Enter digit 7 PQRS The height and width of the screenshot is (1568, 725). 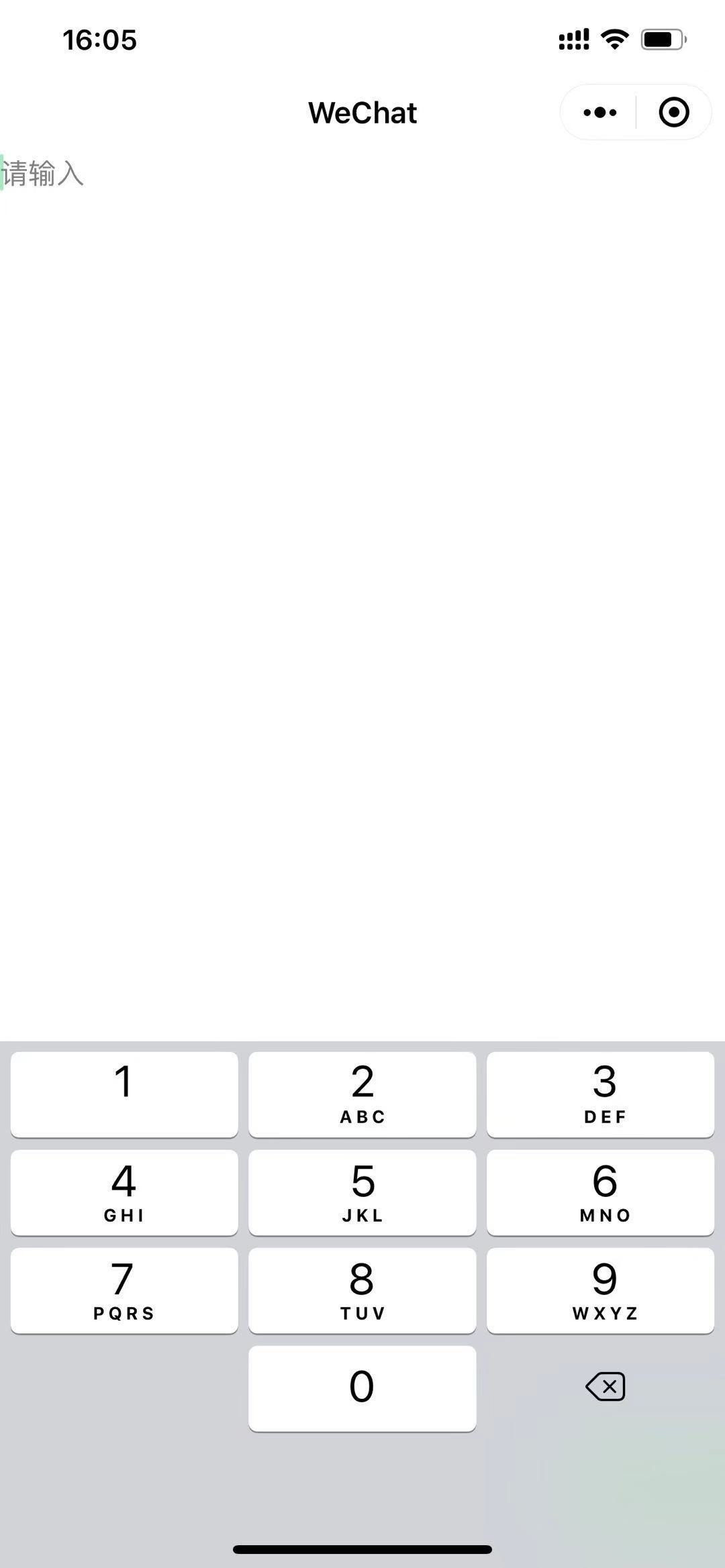(x=124, y=1290)
